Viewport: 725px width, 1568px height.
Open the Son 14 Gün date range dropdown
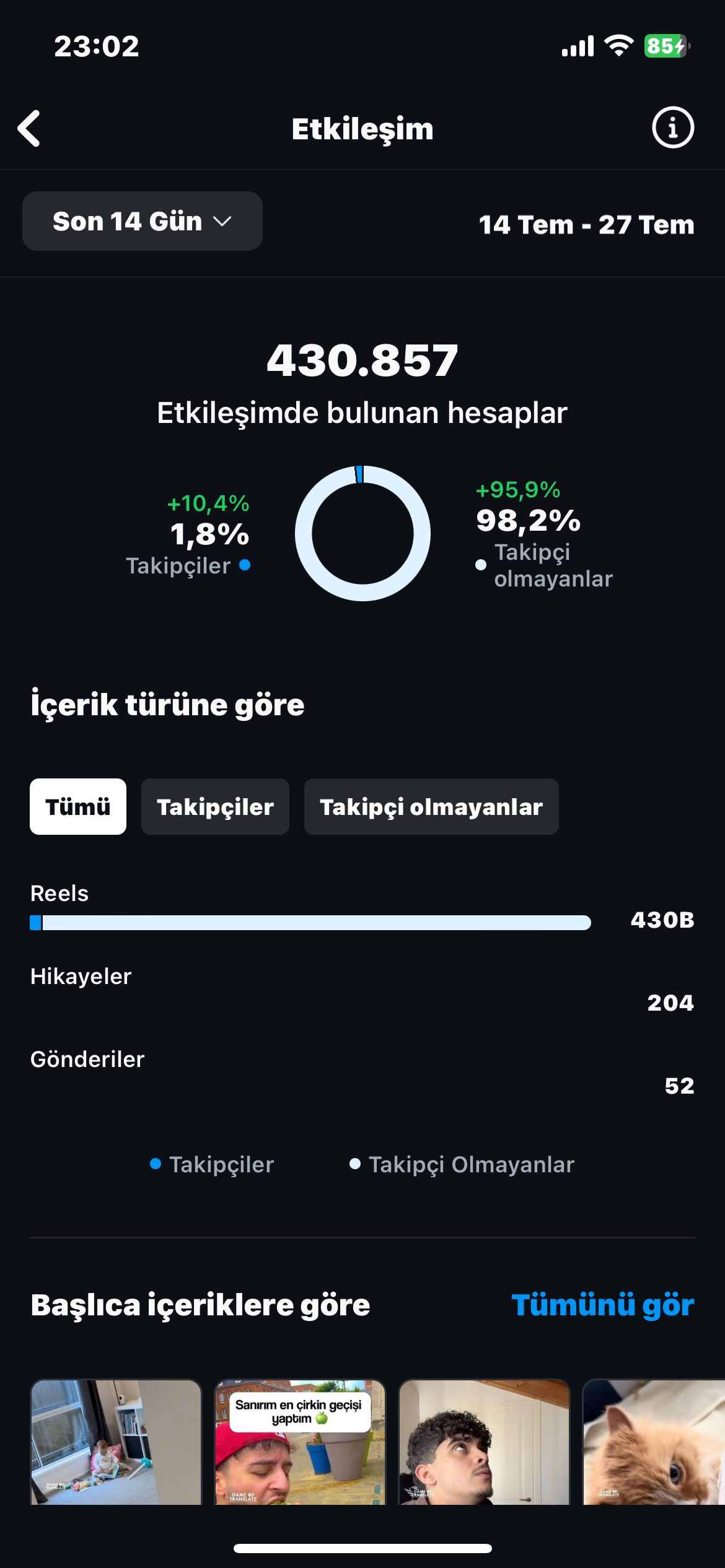click(x=143, y=221)
